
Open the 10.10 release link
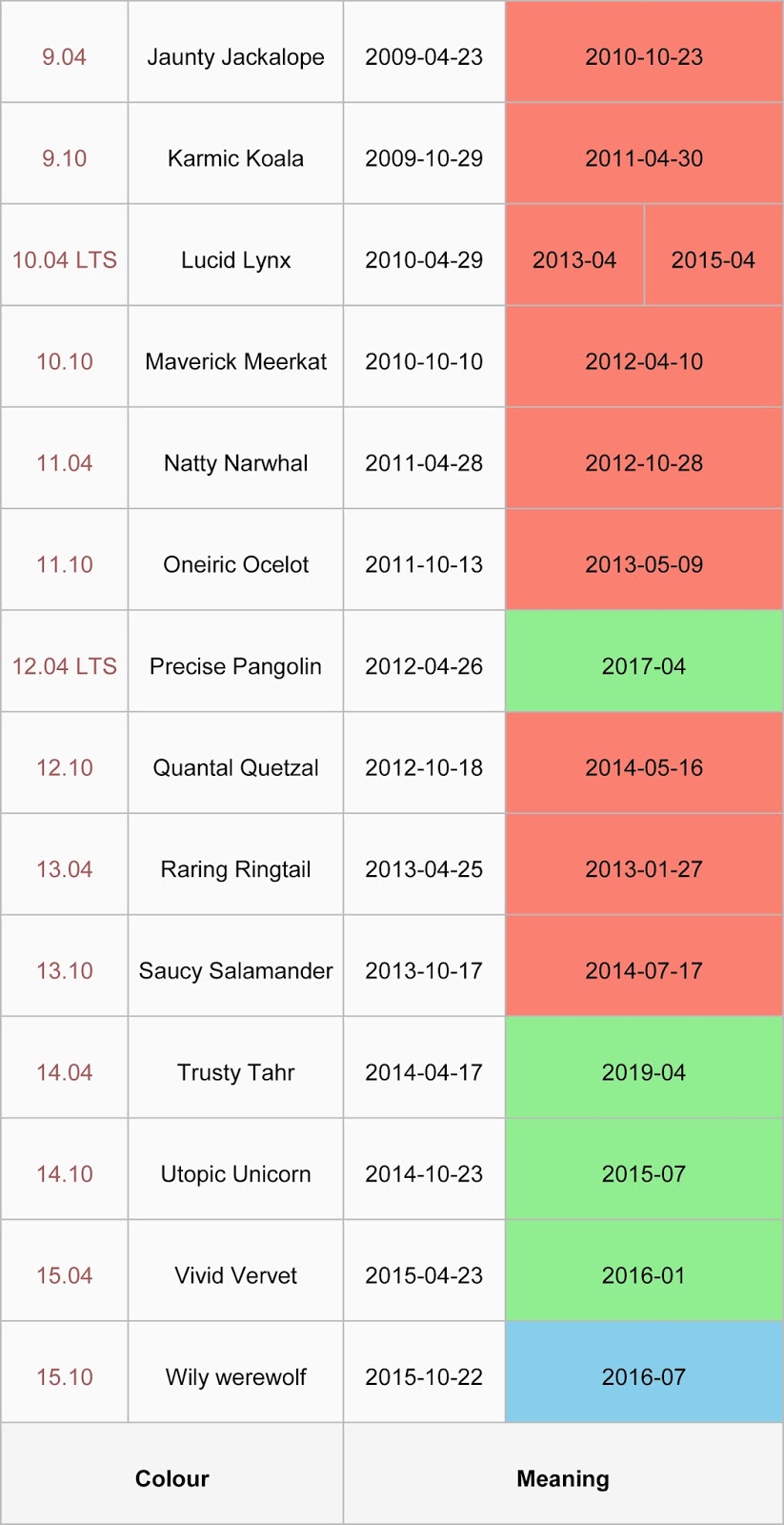[x=64, y=362]
